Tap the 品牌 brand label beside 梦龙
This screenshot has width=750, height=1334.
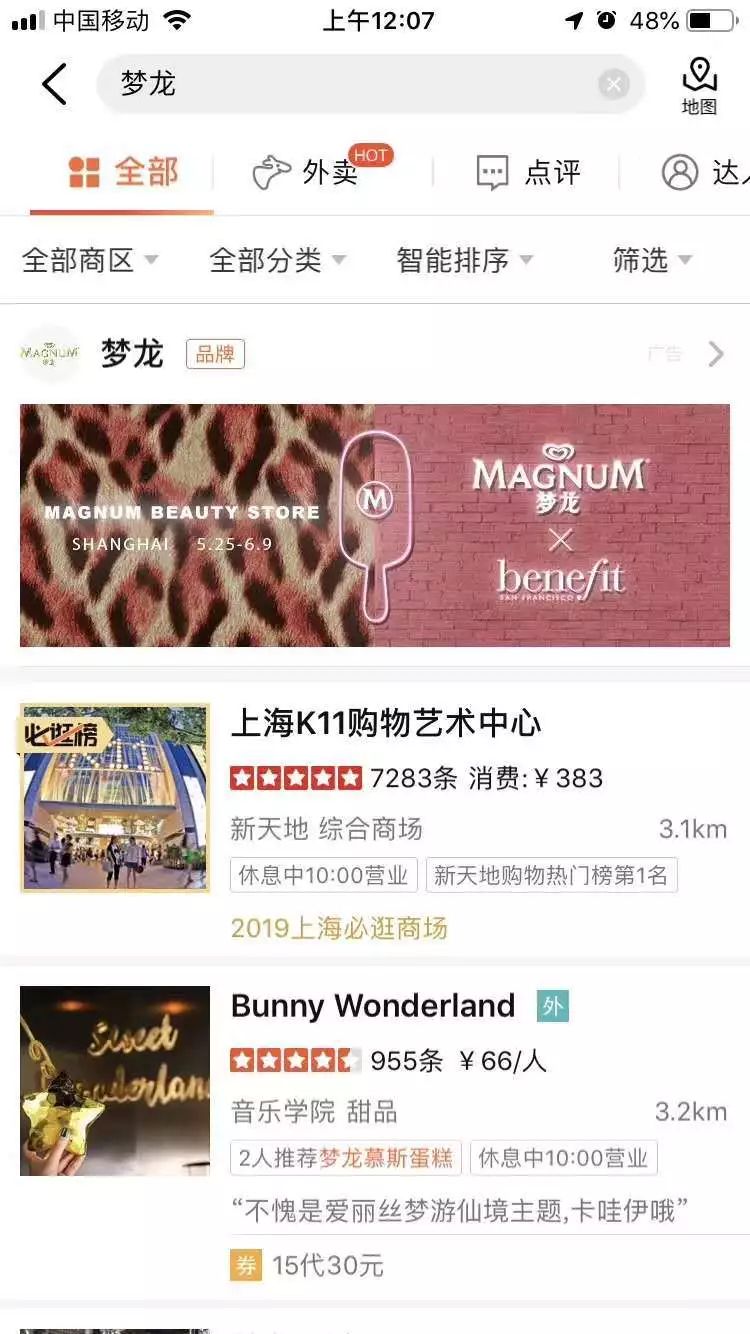(x=215, y=355)
